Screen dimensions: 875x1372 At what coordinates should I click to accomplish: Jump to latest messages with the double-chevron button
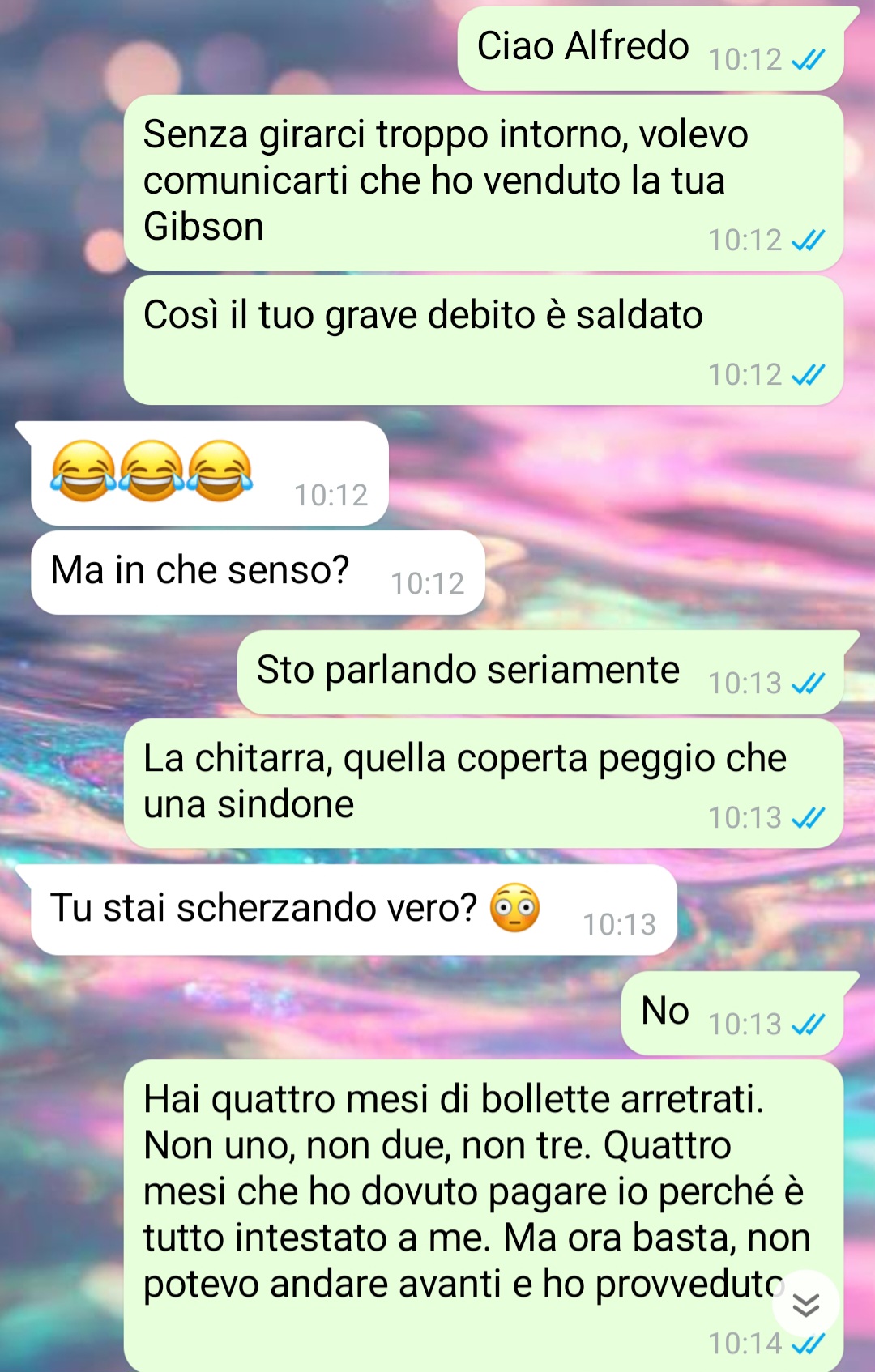point(805,1304)
